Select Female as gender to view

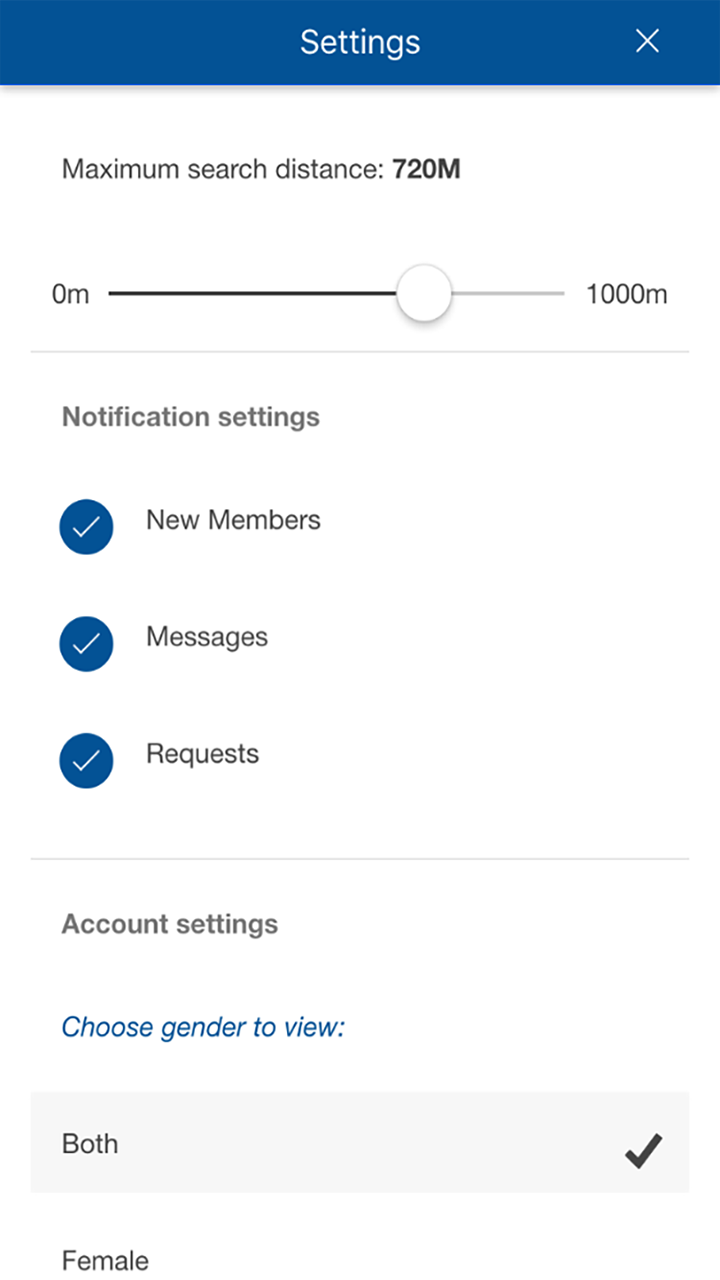pyautogui.click(x=360, y=1258)
